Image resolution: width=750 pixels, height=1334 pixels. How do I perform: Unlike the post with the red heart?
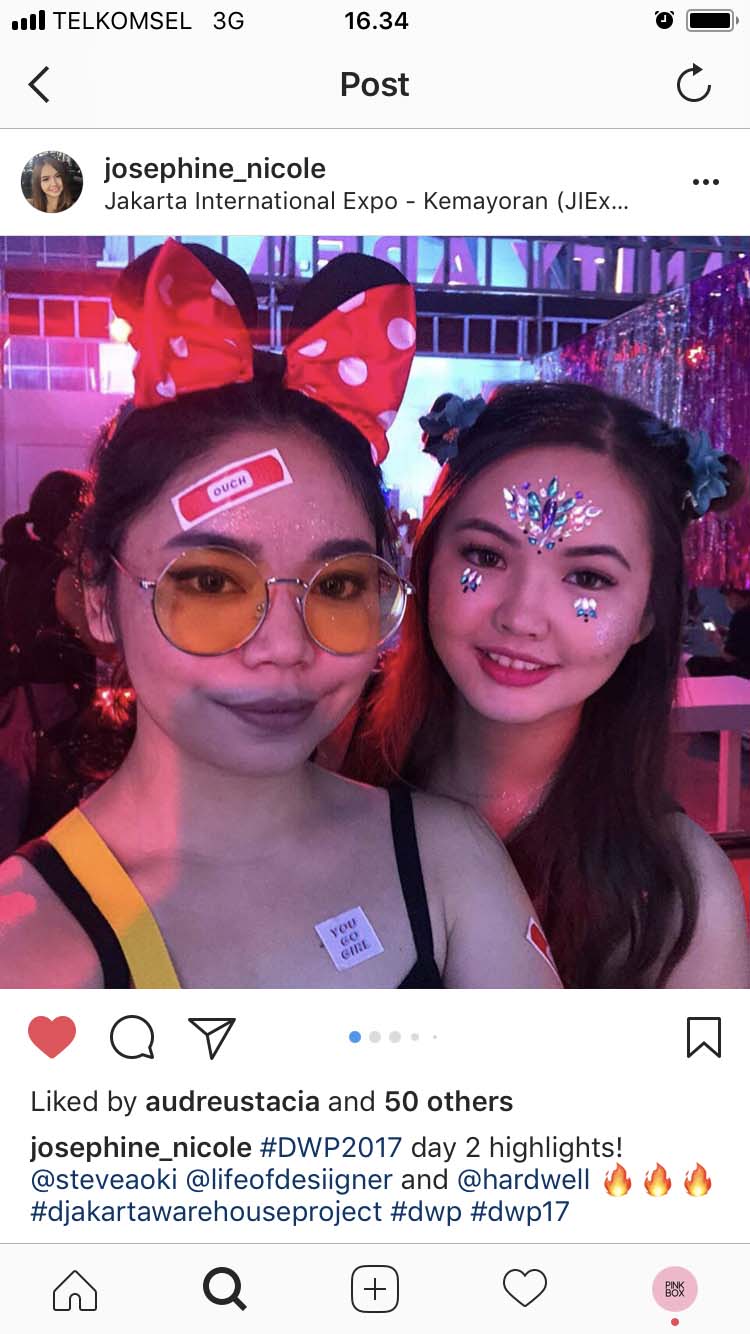[52, 1037]
